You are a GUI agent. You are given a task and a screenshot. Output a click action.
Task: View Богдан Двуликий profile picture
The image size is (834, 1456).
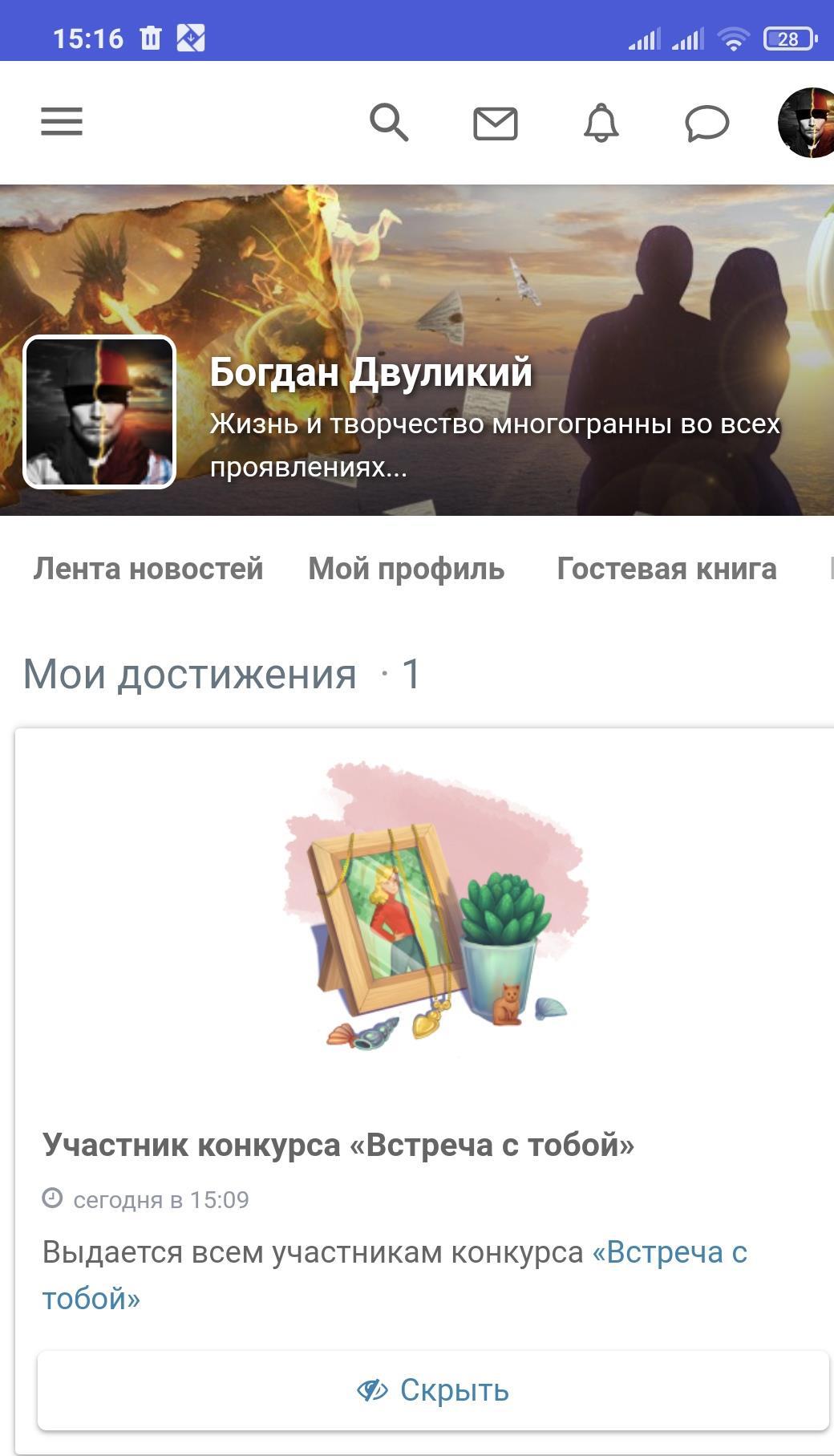pos(99,412)
